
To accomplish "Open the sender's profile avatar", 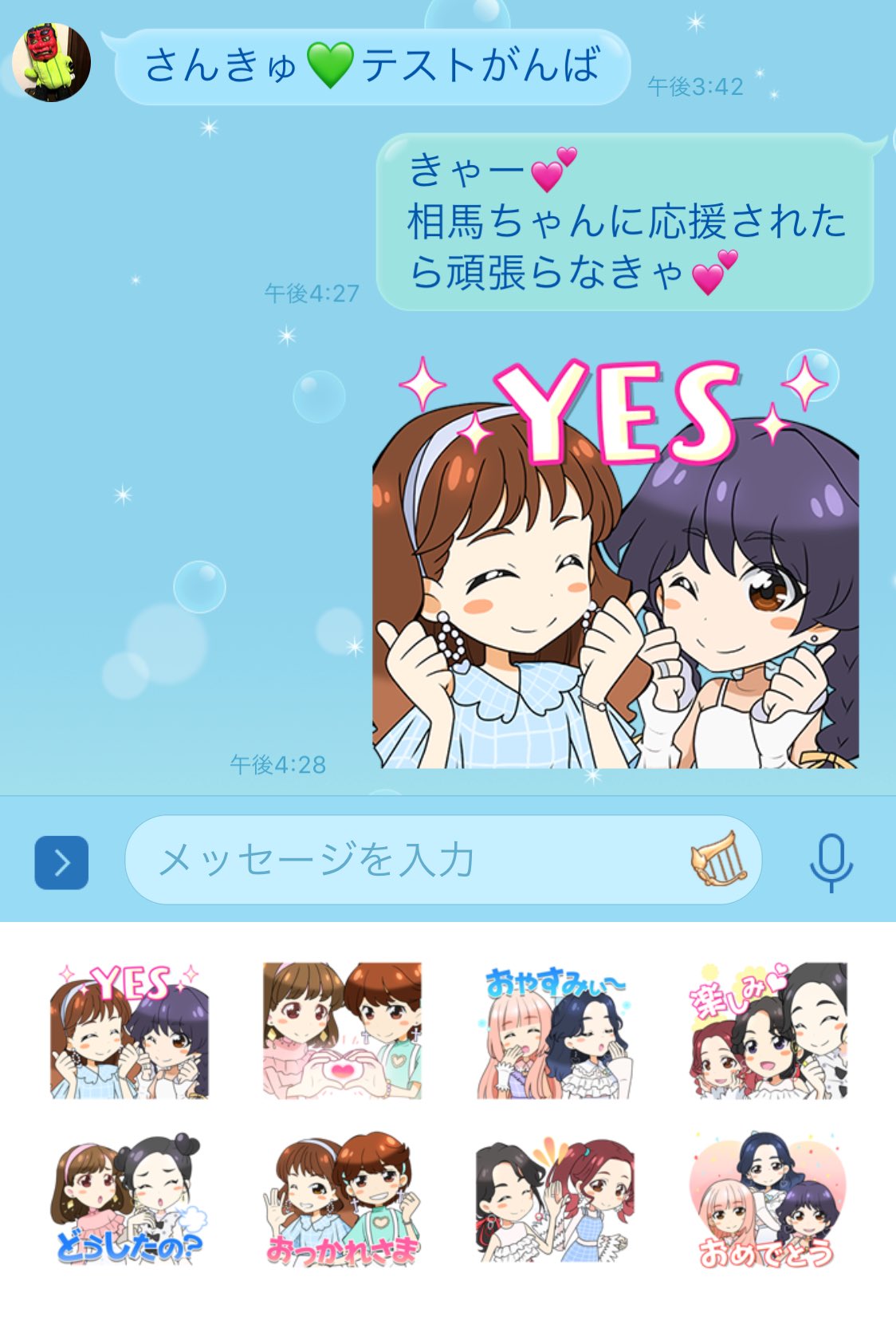I will 52,62.
